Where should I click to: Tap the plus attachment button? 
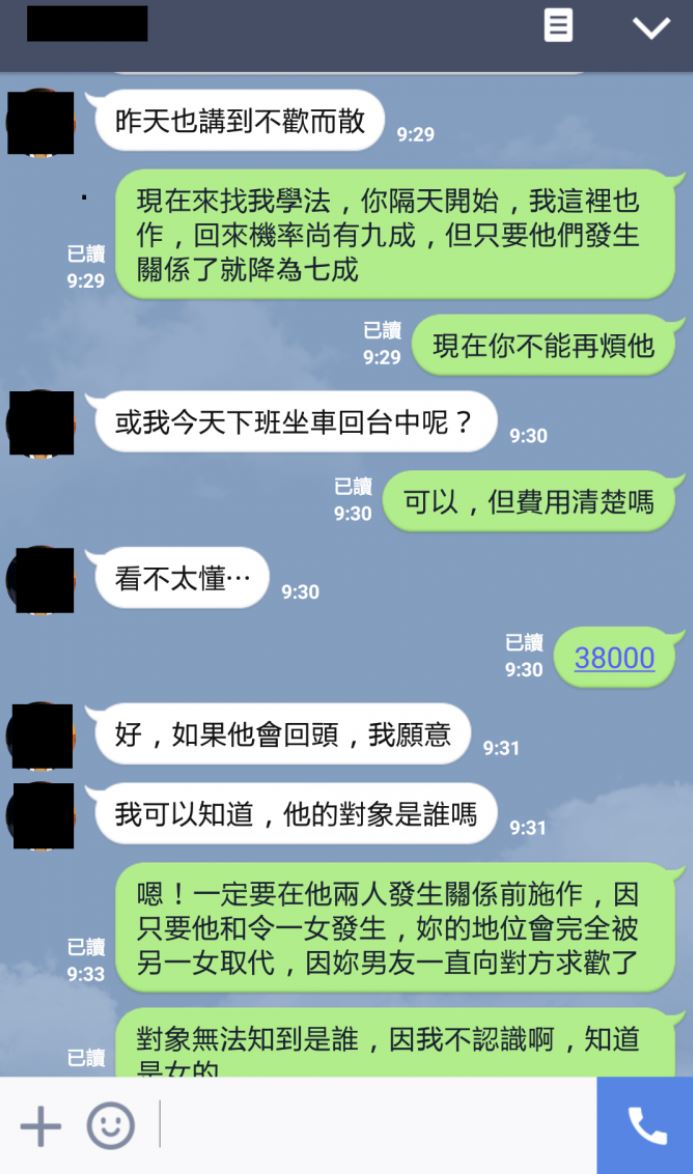41,1127
